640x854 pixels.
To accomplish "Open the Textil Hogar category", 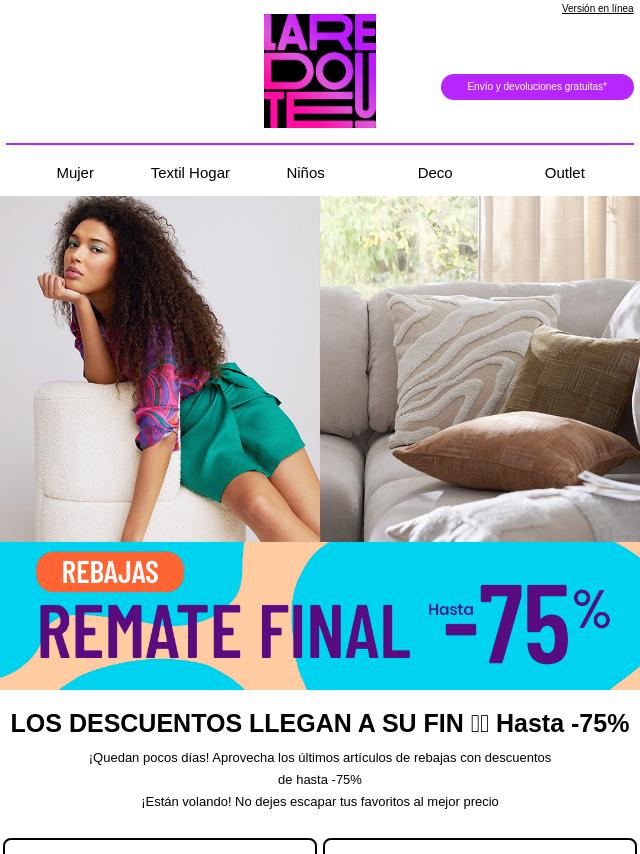I will (x=190, y=173).
